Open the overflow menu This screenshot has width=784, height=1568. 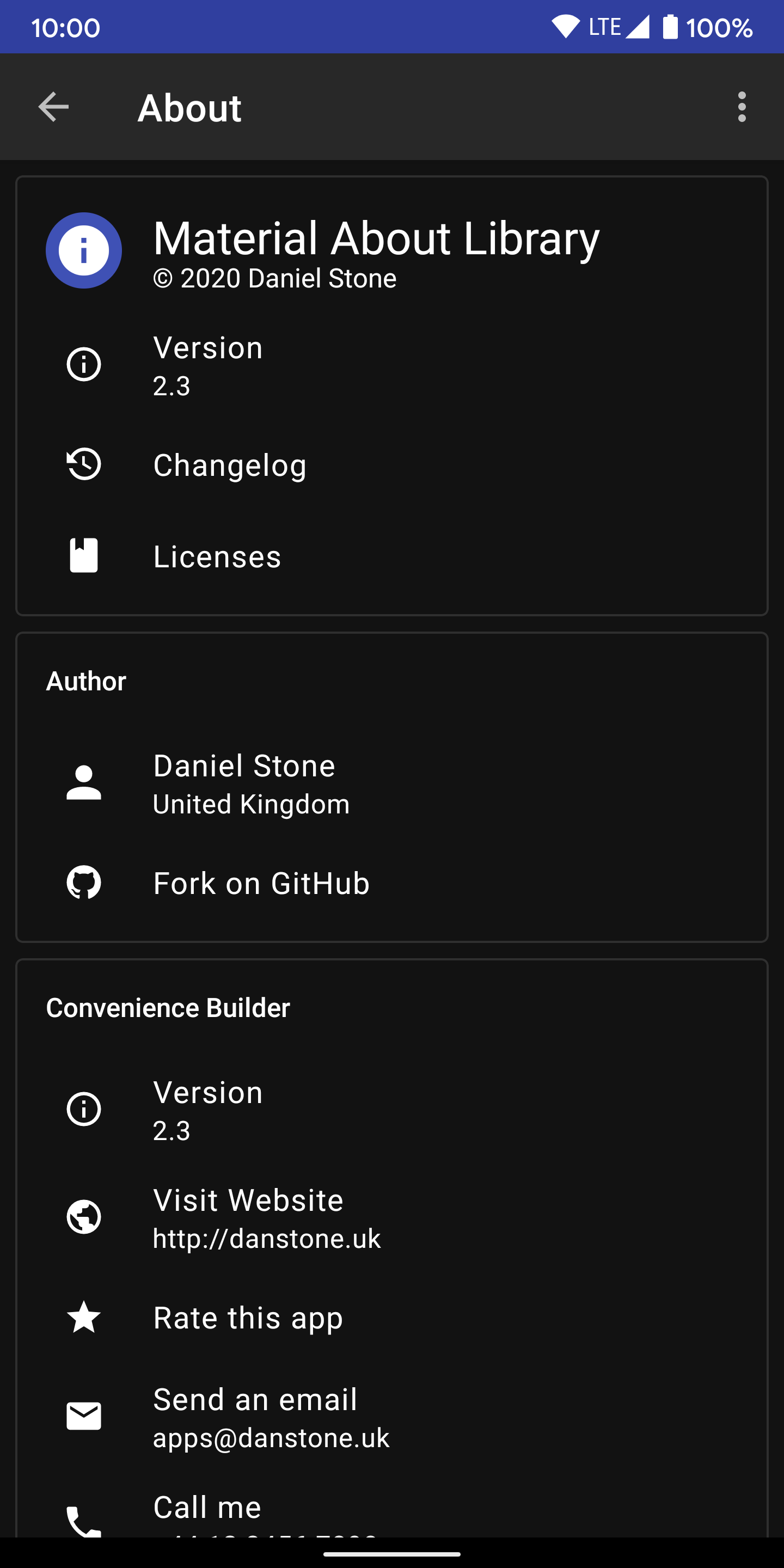[741, 107]
